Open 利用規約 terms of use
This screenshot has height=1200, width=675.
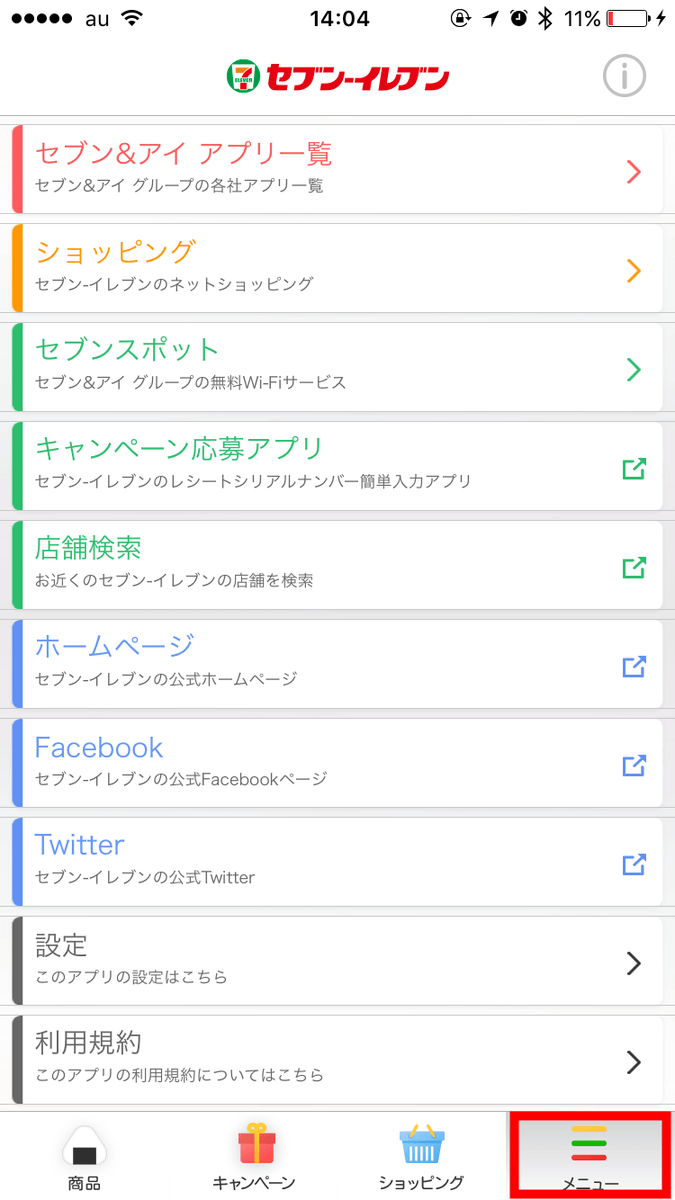coord(337,1060)
